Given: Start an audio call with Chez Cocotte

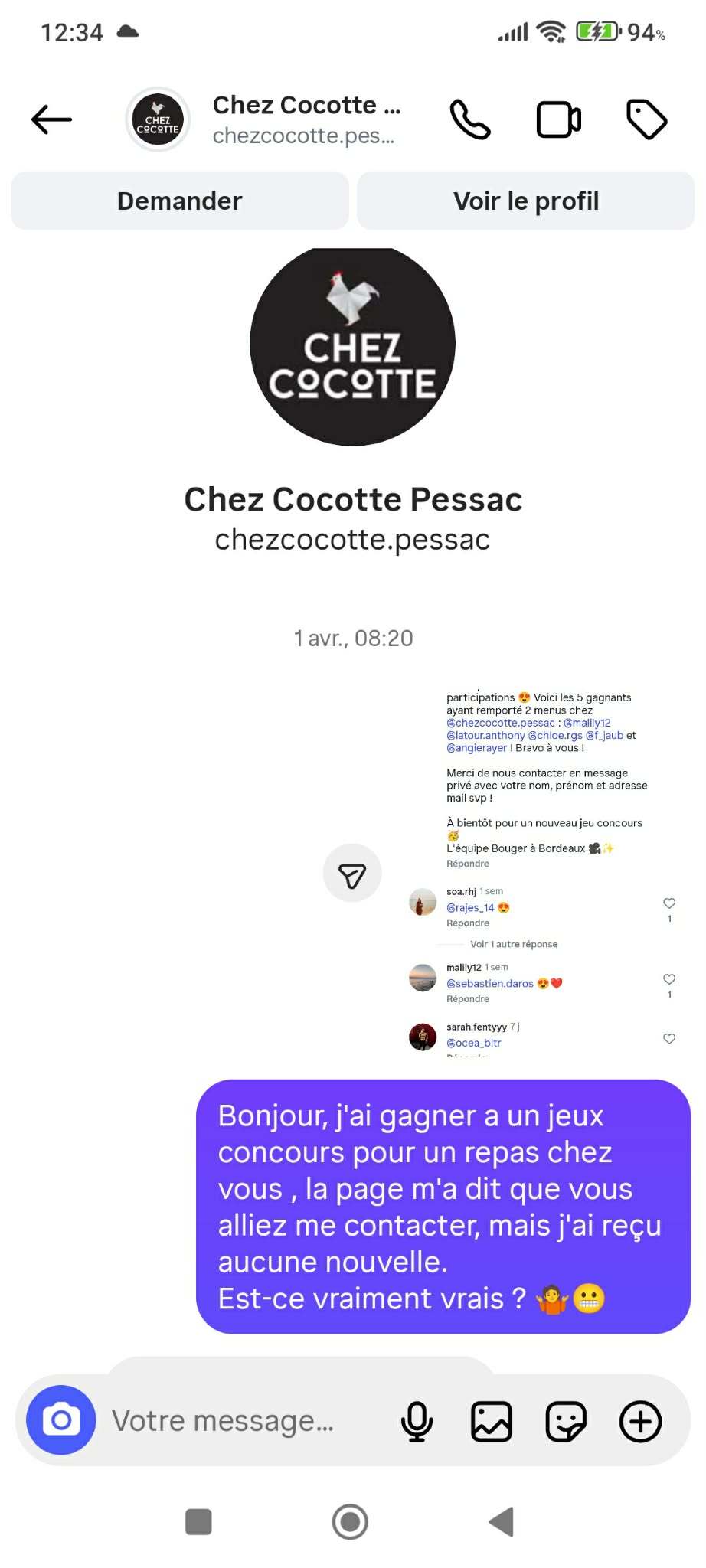Looking at the screenshot, I should click(x=469, y=119).
